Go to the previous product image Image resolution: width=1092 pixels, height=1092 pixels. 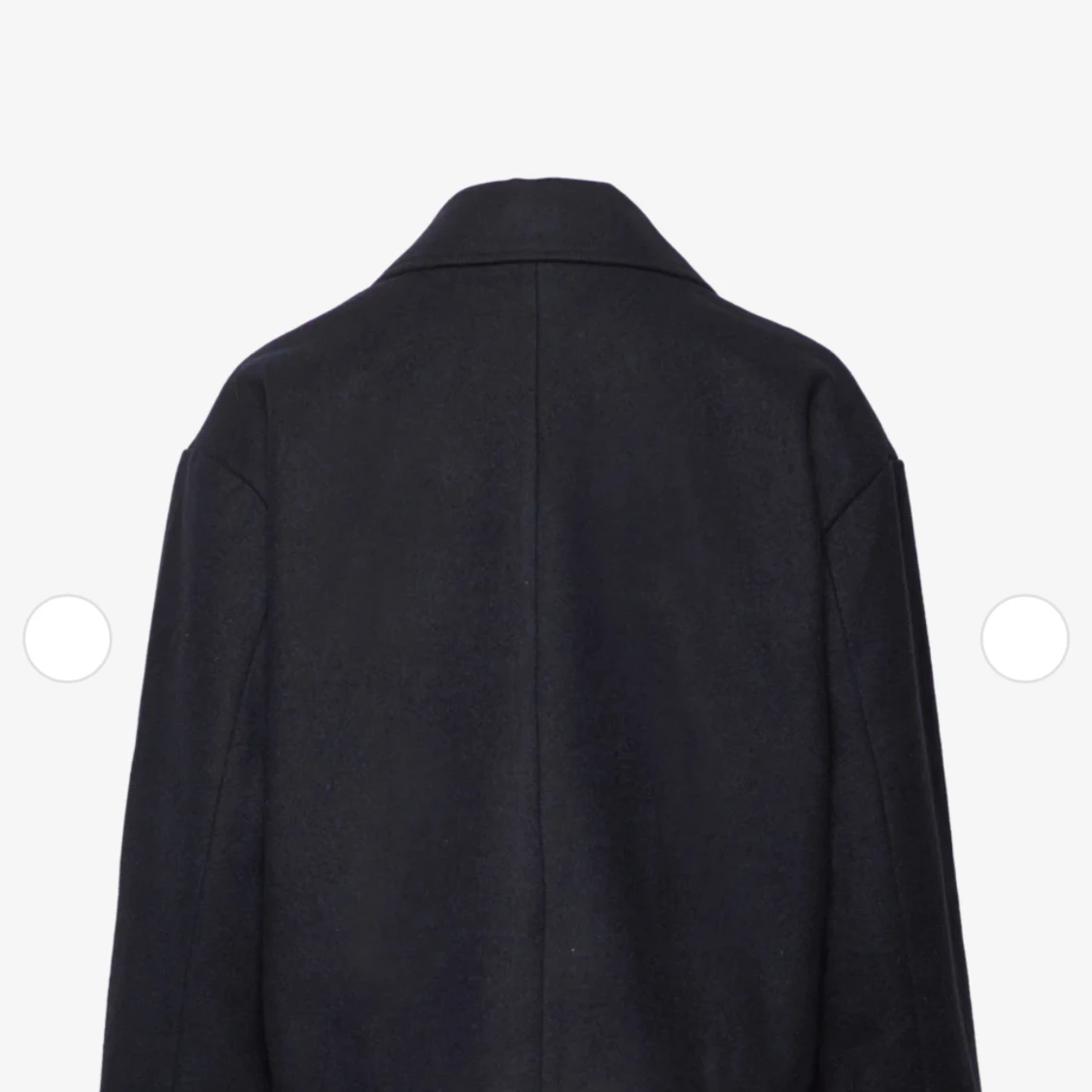pyautogui.click(x=67, y=639)
